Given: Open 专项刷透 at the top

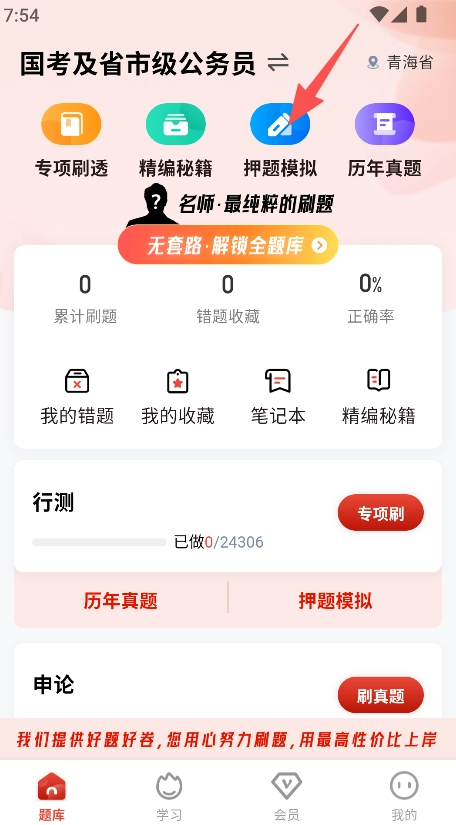Looking at the screenshot, I should tap(72, 141).
